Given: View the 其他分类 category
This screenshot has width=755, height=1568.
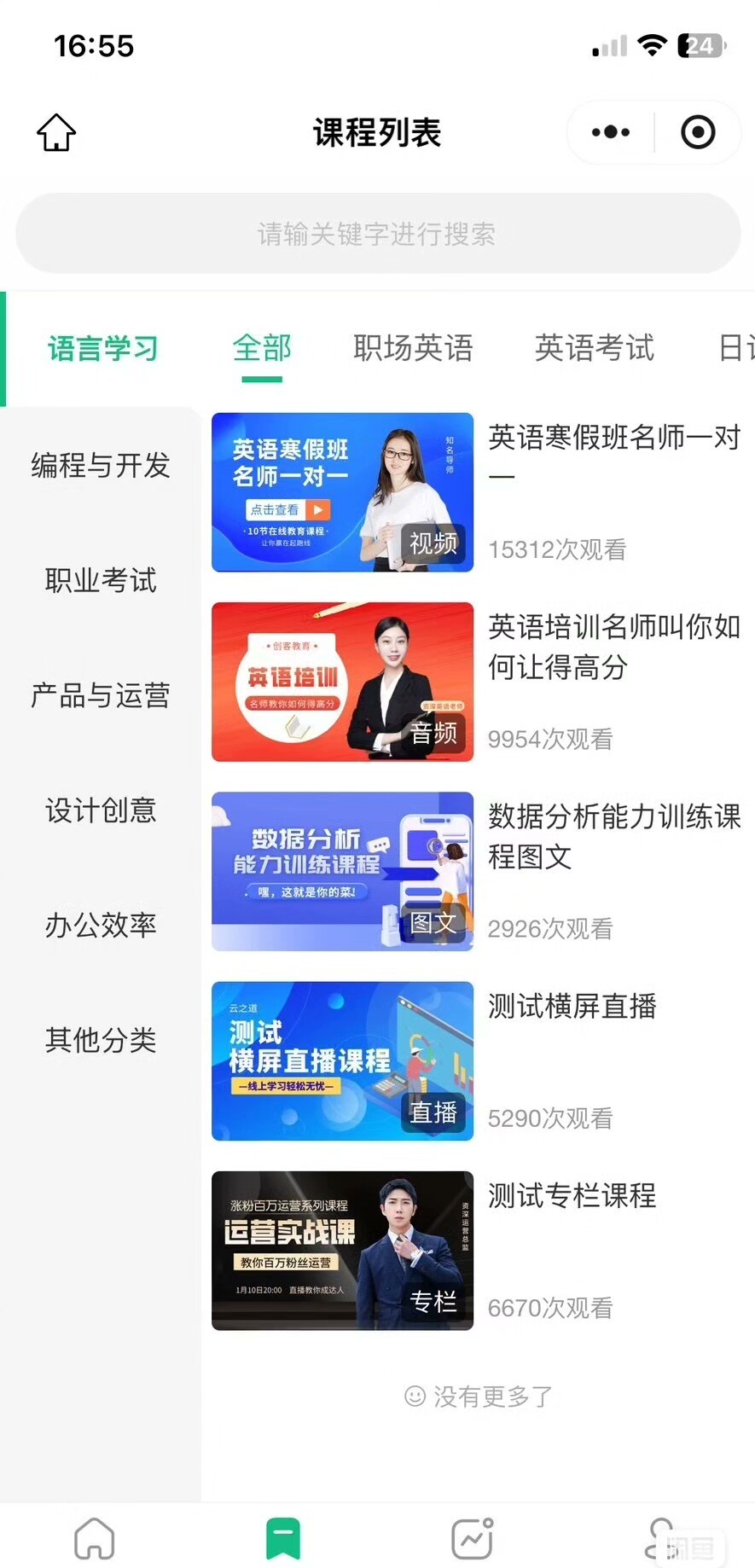Looking at the screenshot, I should 101,1040.
